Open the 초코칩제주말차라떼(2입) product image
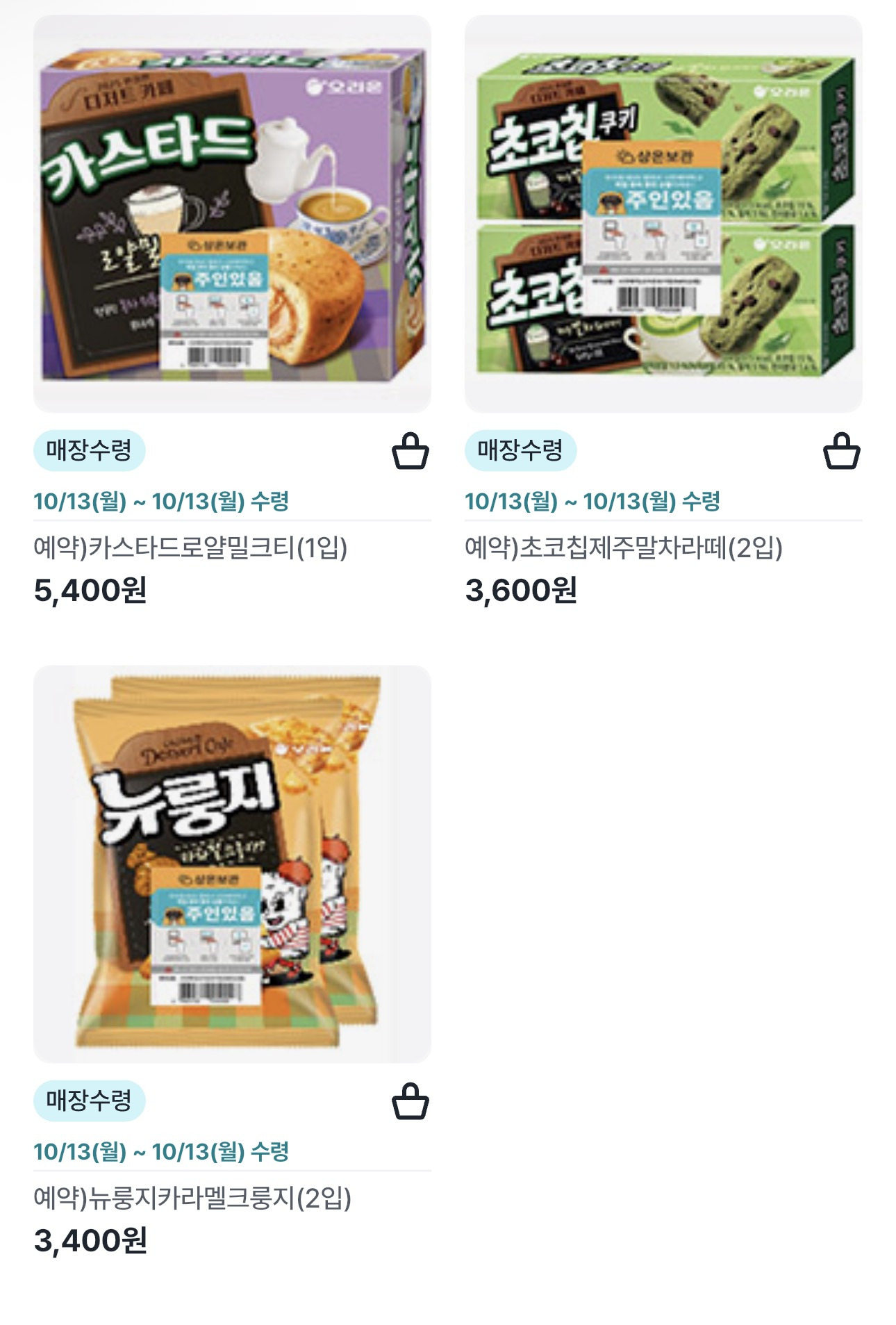 [x=663, y=213]
